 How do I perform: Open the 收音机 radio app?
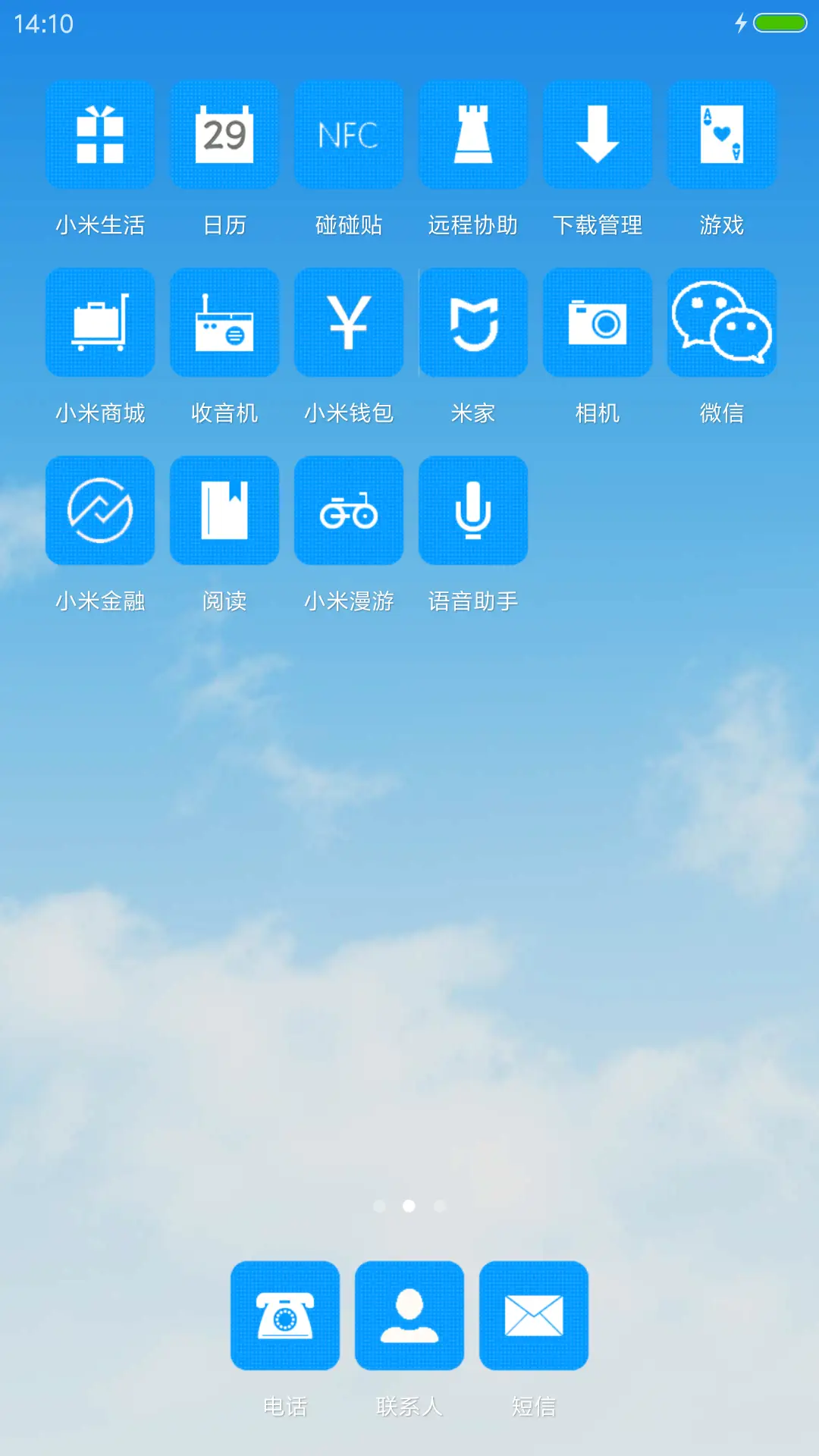(x=224, y=322)
